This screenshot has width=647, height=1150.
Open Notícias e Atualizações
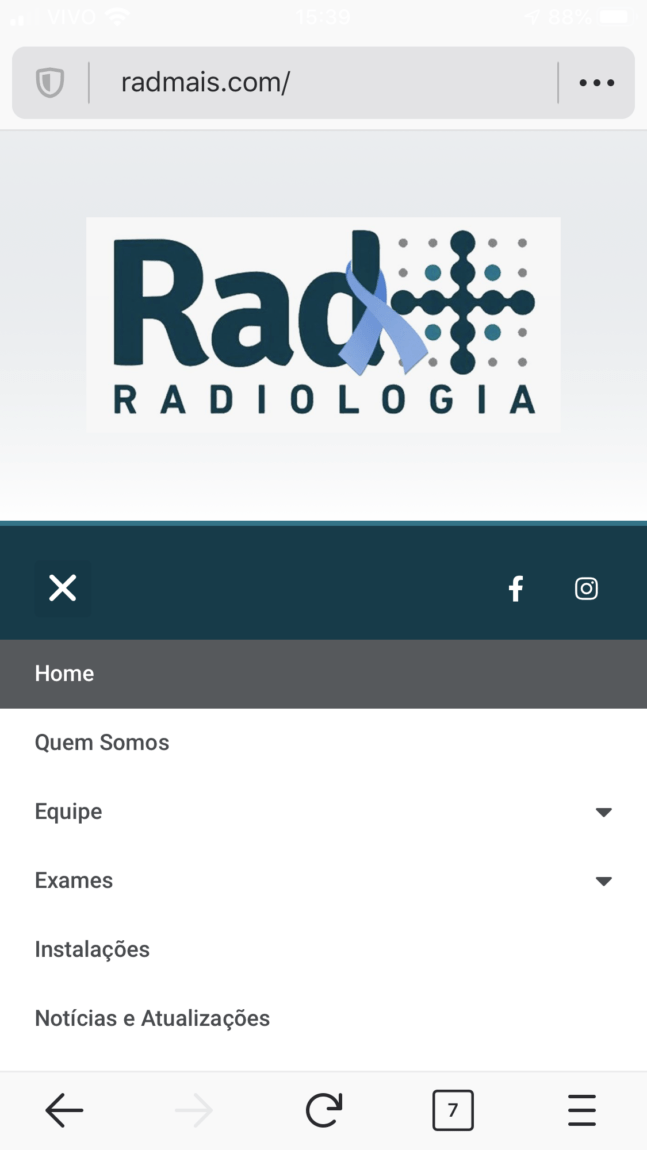[x=152, y=1019]
